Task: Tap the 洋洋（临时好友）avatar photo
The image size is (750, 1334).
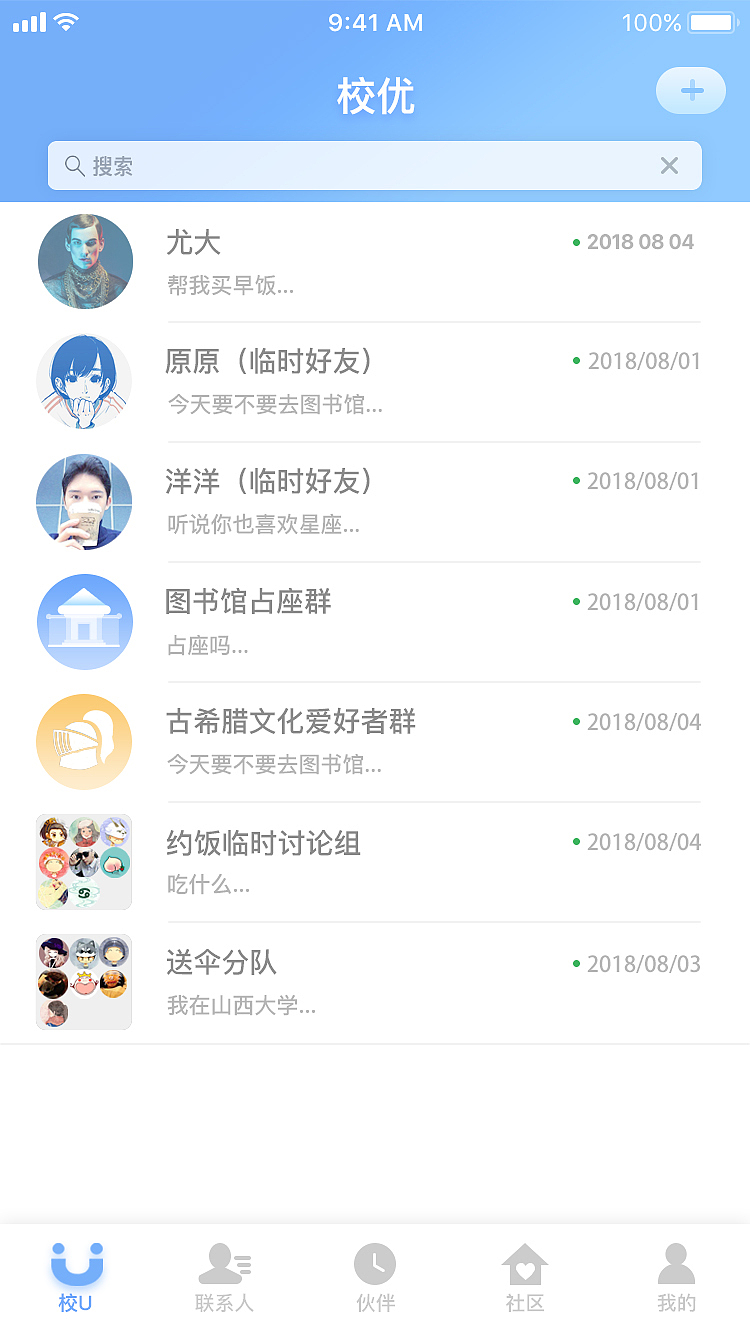Action: coord(84,501)
